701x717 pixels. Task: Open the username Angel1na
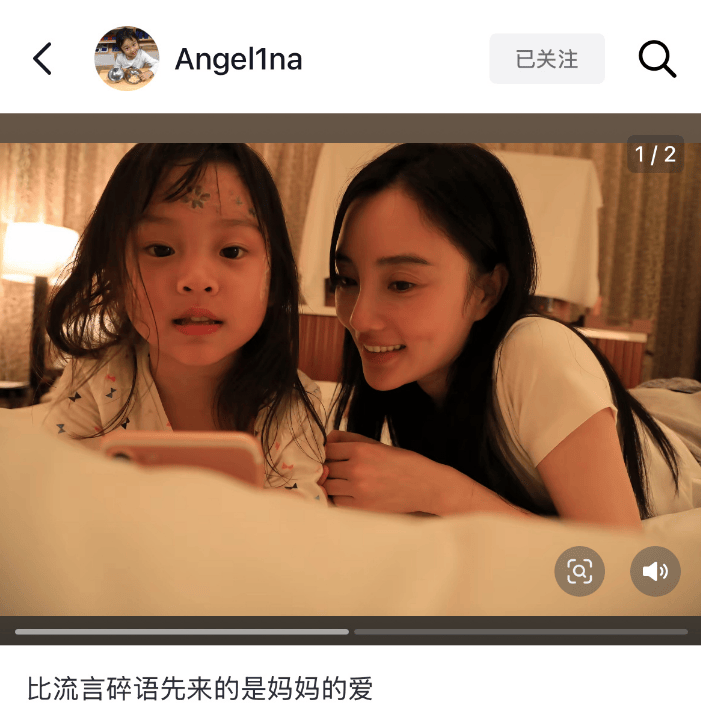(x=238, y=59)
